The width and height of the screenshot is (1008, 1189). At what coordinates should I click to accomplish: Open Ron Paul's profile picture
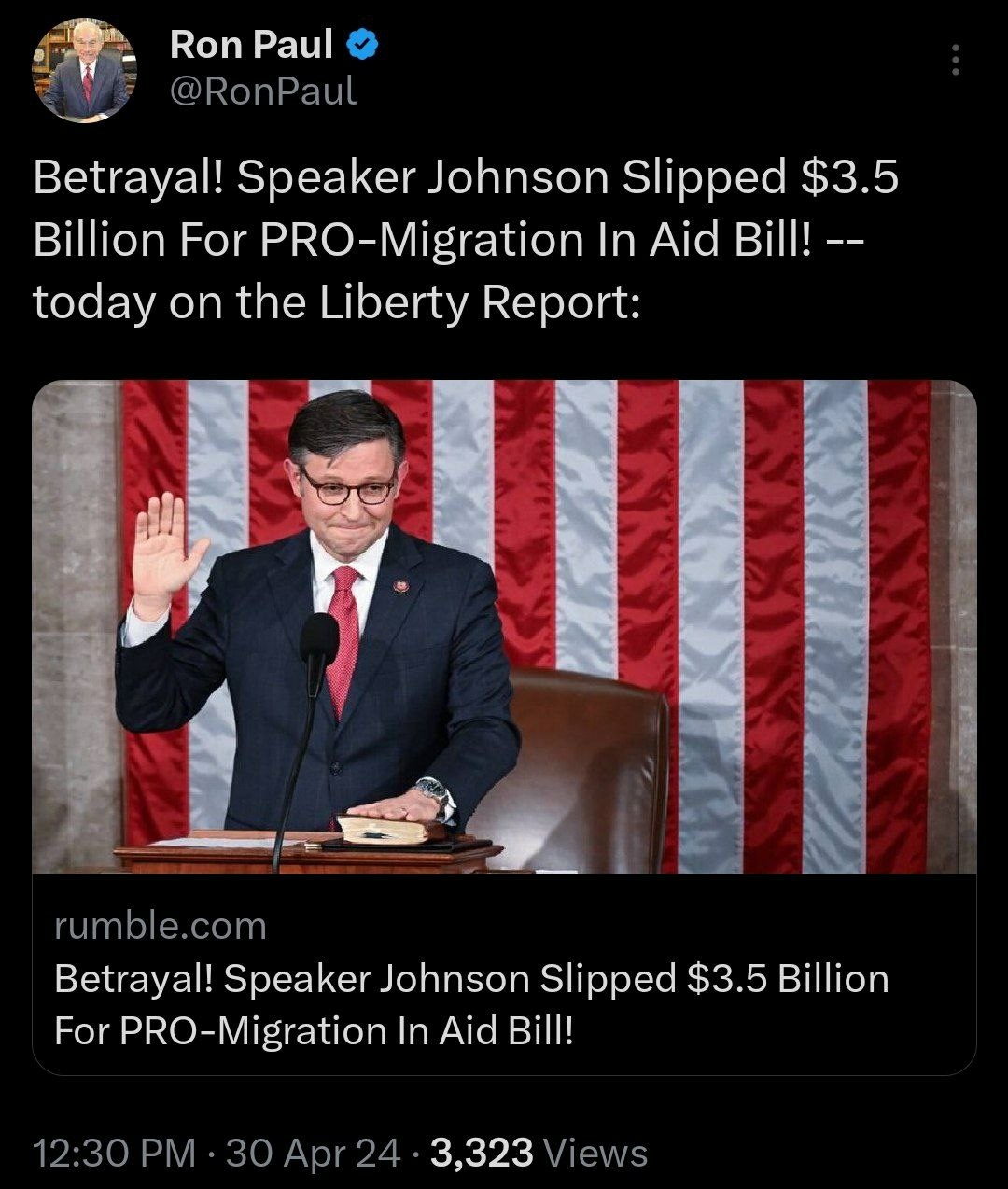(85, 71)
